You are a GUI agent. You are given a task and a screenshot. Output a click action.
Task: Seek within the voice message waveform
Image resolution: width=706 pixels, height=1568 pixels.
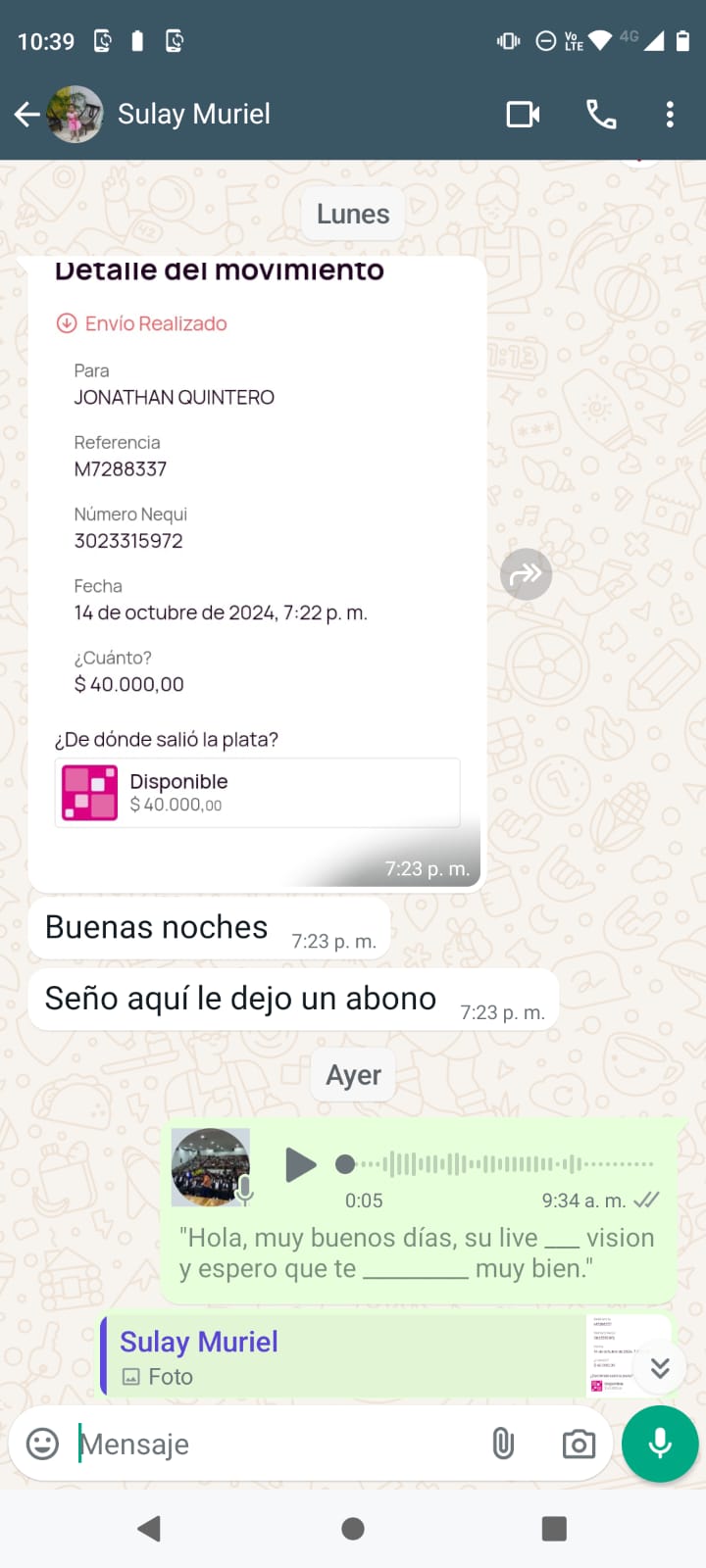coord(500,1164)
